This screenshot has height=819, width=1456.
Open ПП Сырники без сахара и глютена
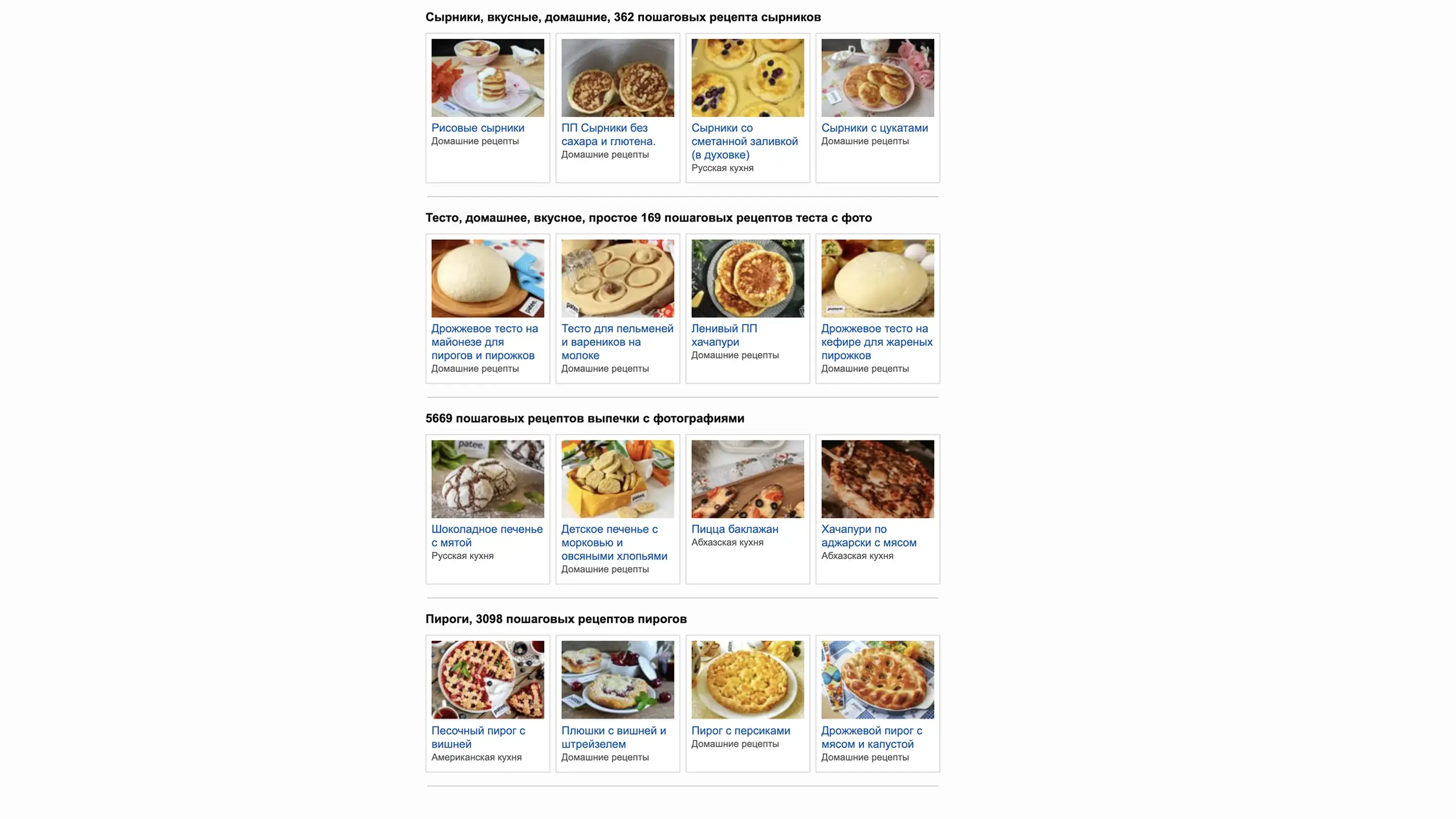(608, 134)
